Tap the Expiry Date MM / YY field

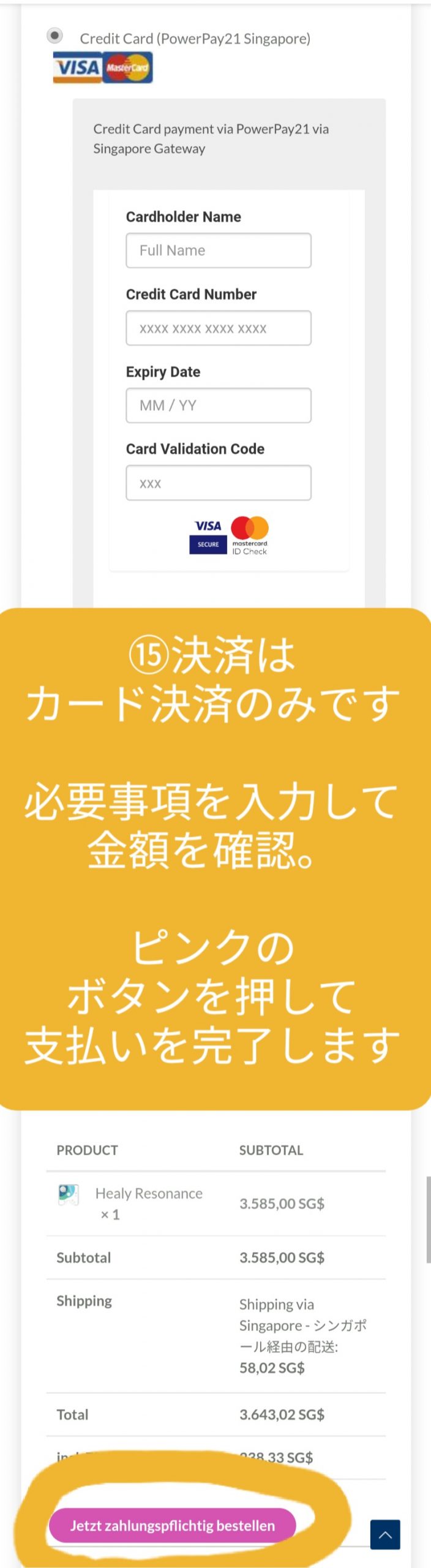coord(218,405)
